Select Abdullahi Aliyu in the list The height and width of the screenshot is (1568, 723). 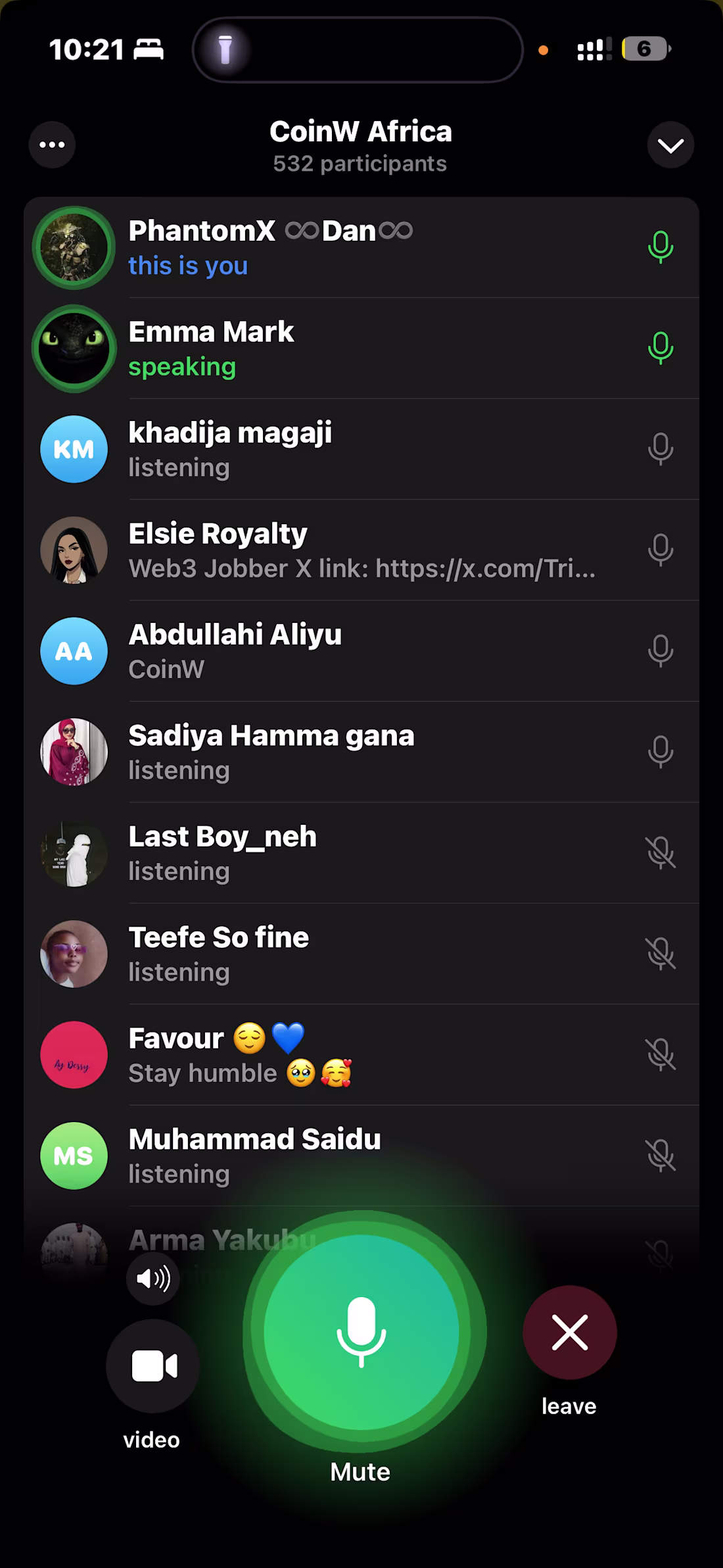click(x=361, y=651)
